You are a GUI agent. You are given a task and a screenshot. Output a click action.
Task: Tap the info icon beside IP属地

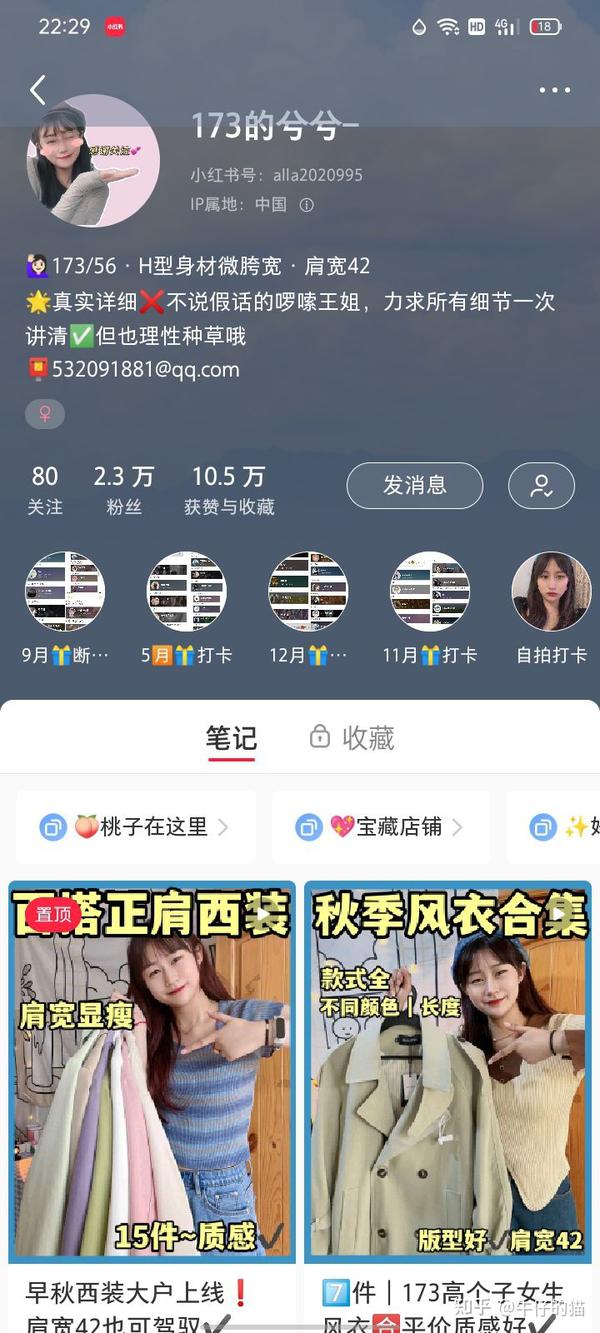pyautogui.click(x=307, y=205)
